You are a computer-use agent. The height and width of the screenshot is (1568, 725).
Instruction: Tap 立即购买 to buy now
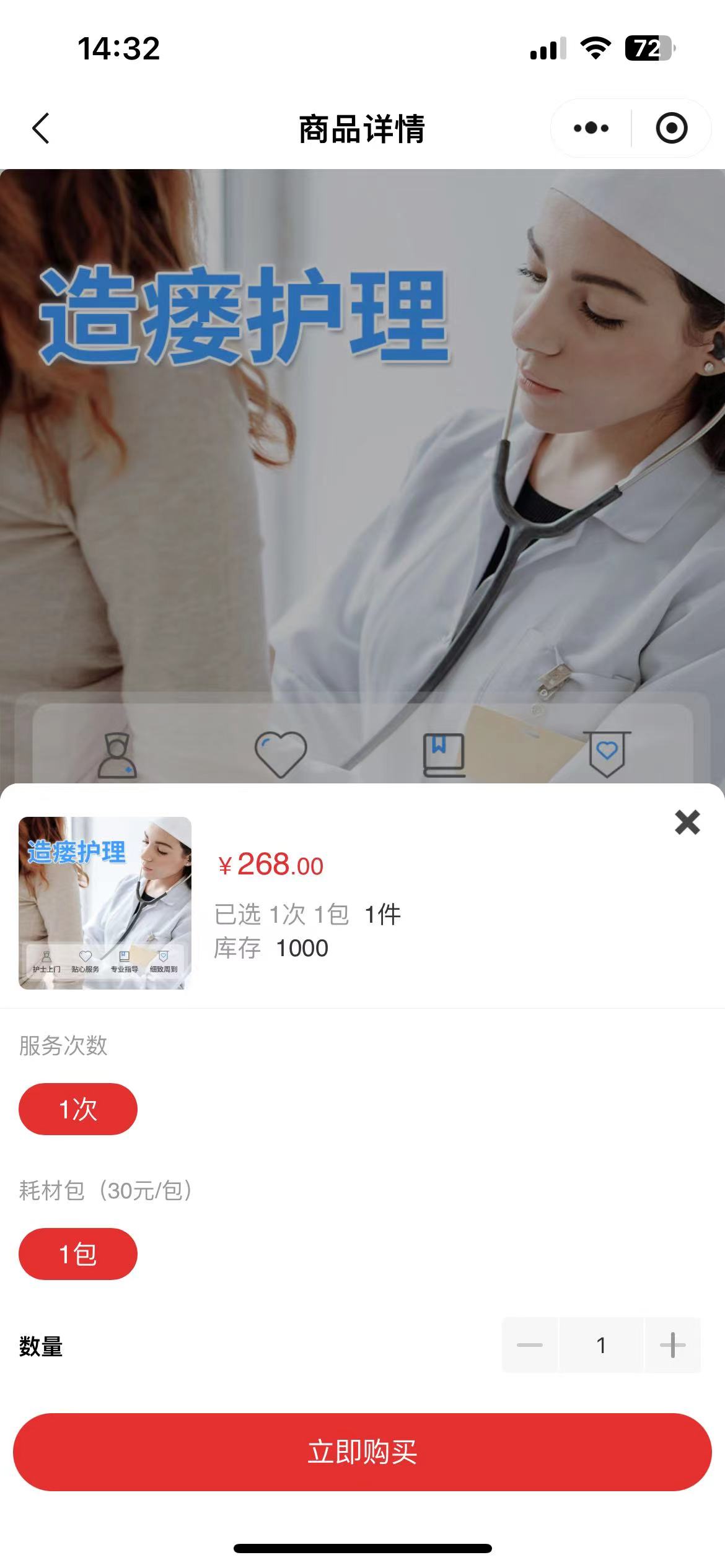(362, 1452)
